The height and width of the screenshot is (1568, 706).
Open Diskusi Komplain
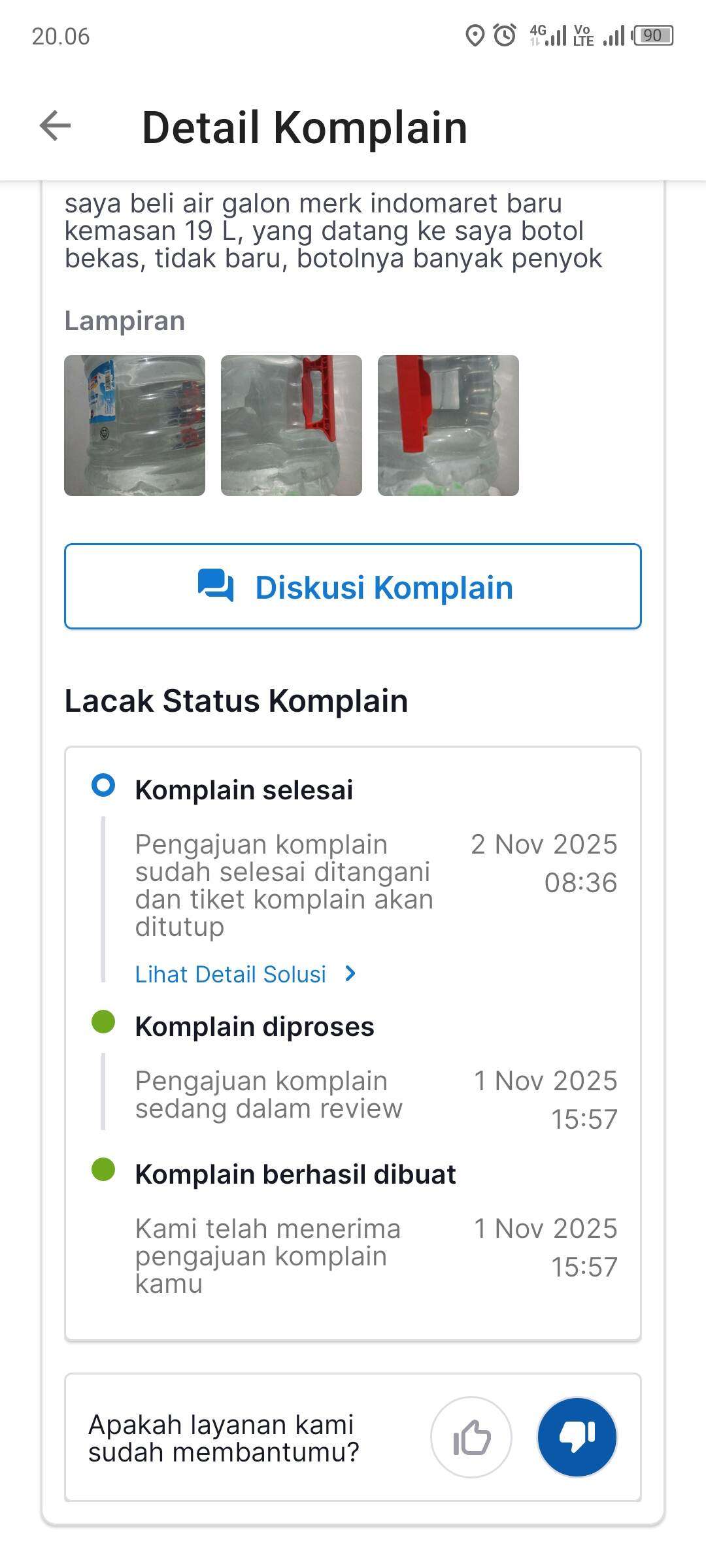tap(353, 586)
